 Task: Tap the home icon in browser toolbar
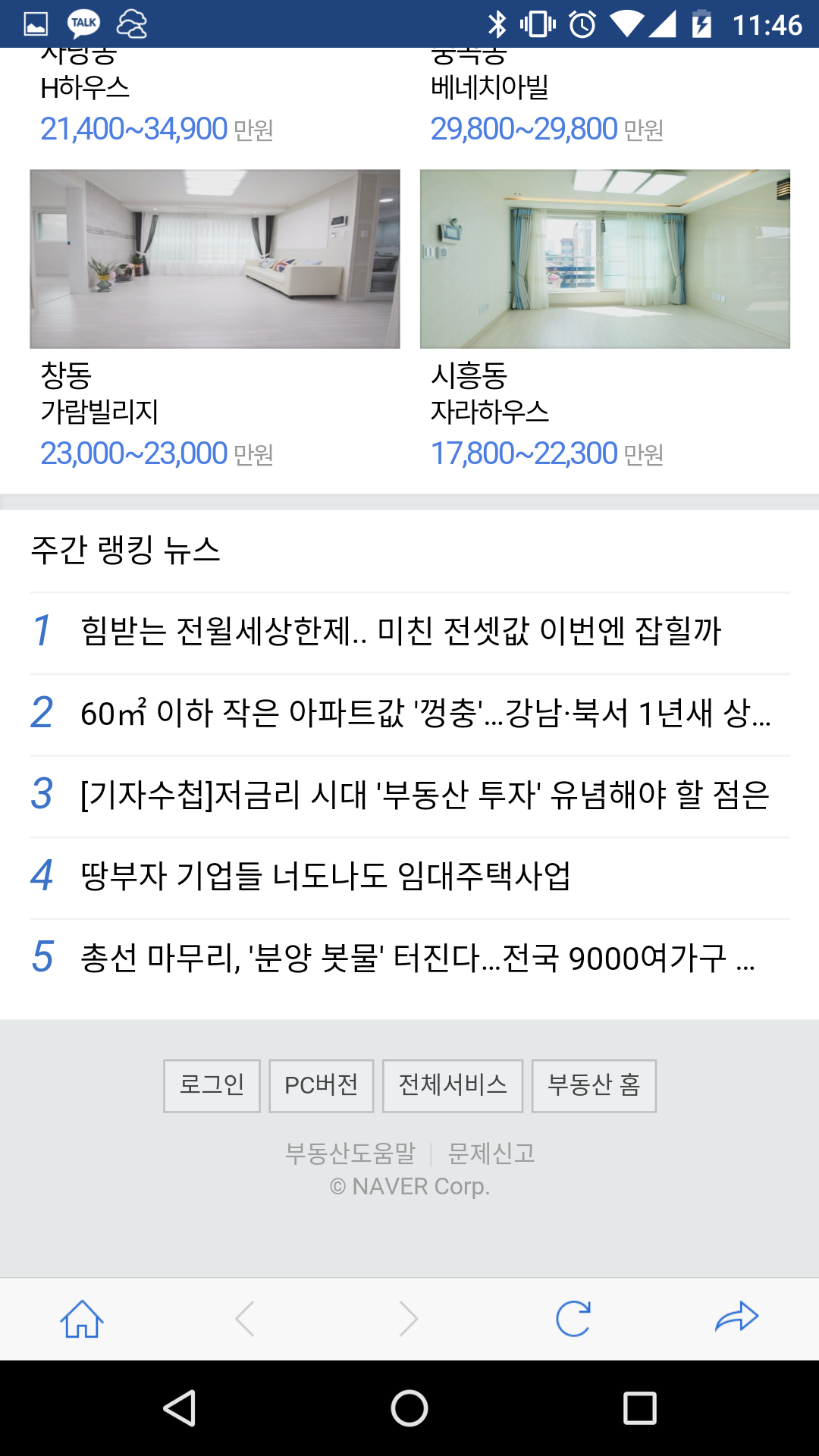[x=82, y=1319]
